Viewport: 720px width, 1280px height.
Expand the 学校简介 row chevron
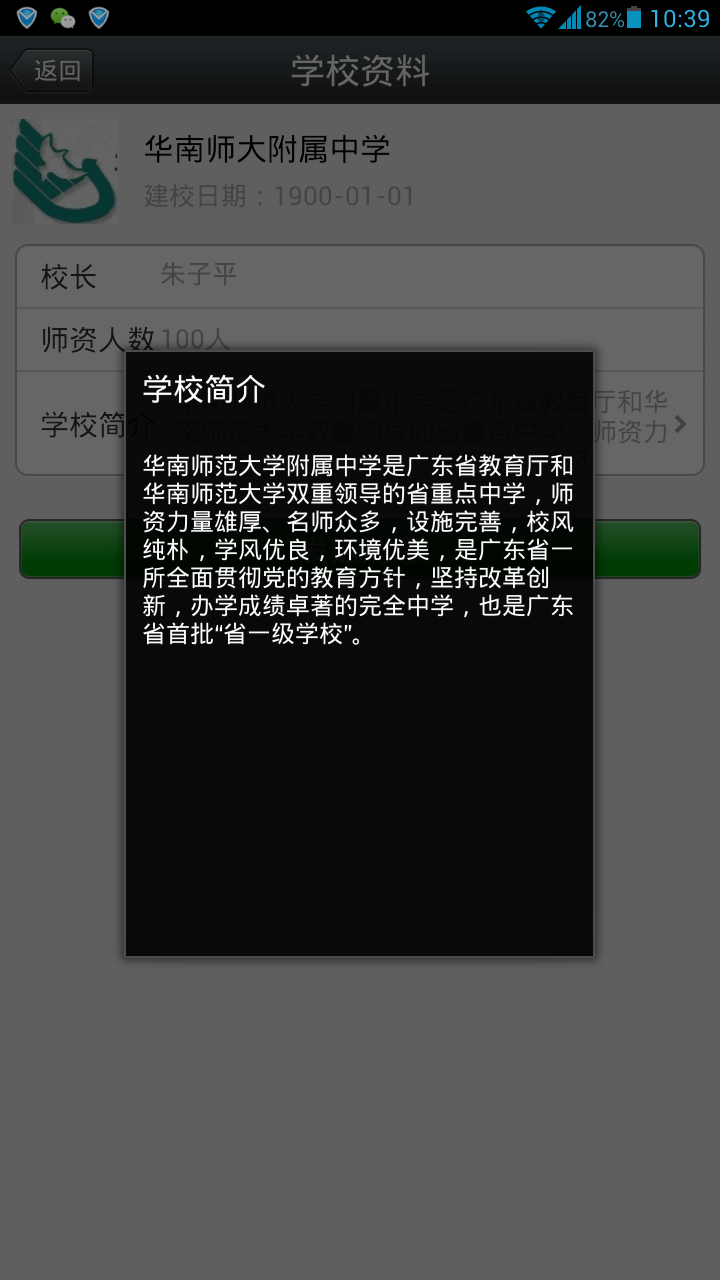[x=680, y=424]
